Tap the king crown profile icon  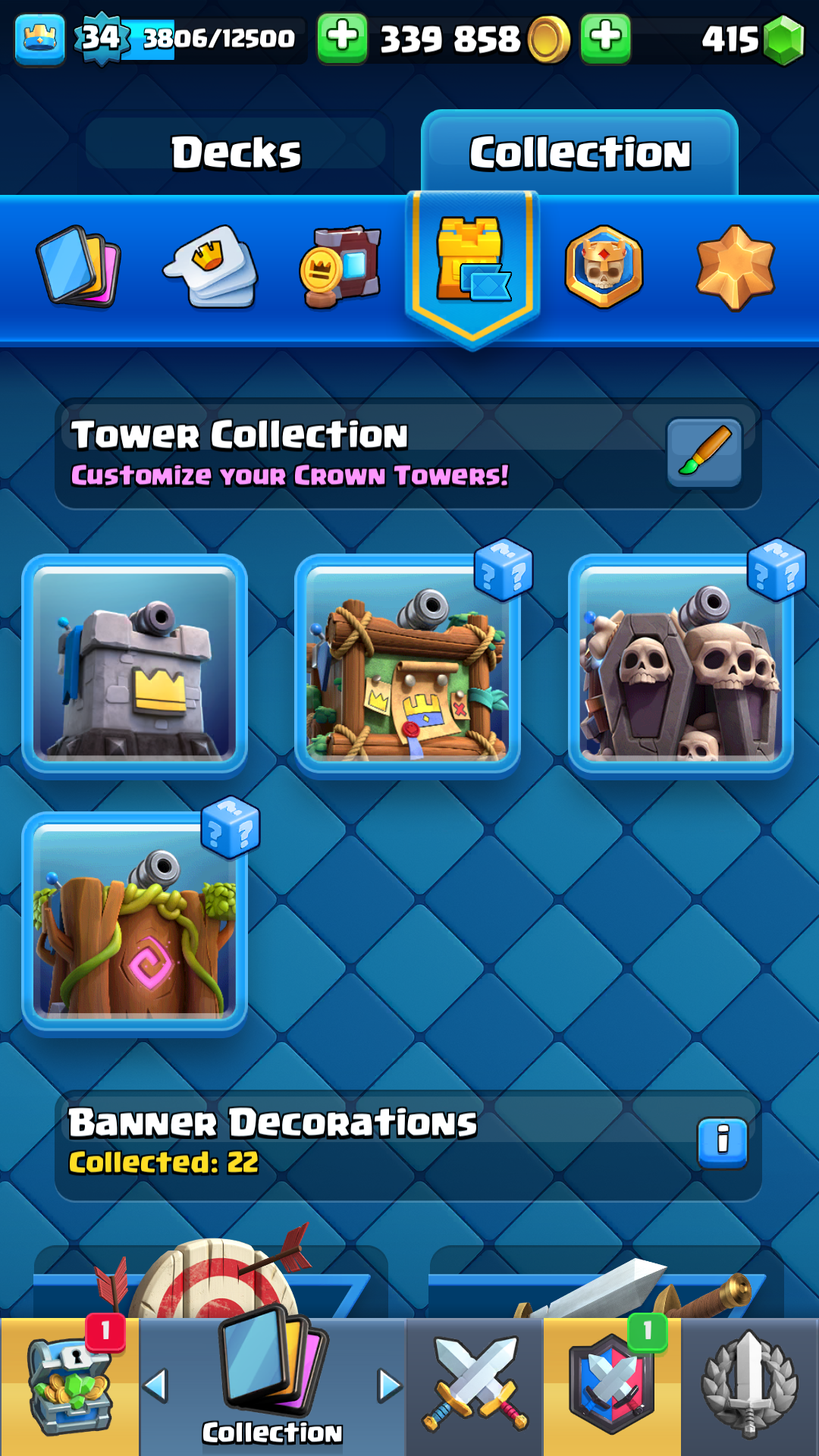39,38
